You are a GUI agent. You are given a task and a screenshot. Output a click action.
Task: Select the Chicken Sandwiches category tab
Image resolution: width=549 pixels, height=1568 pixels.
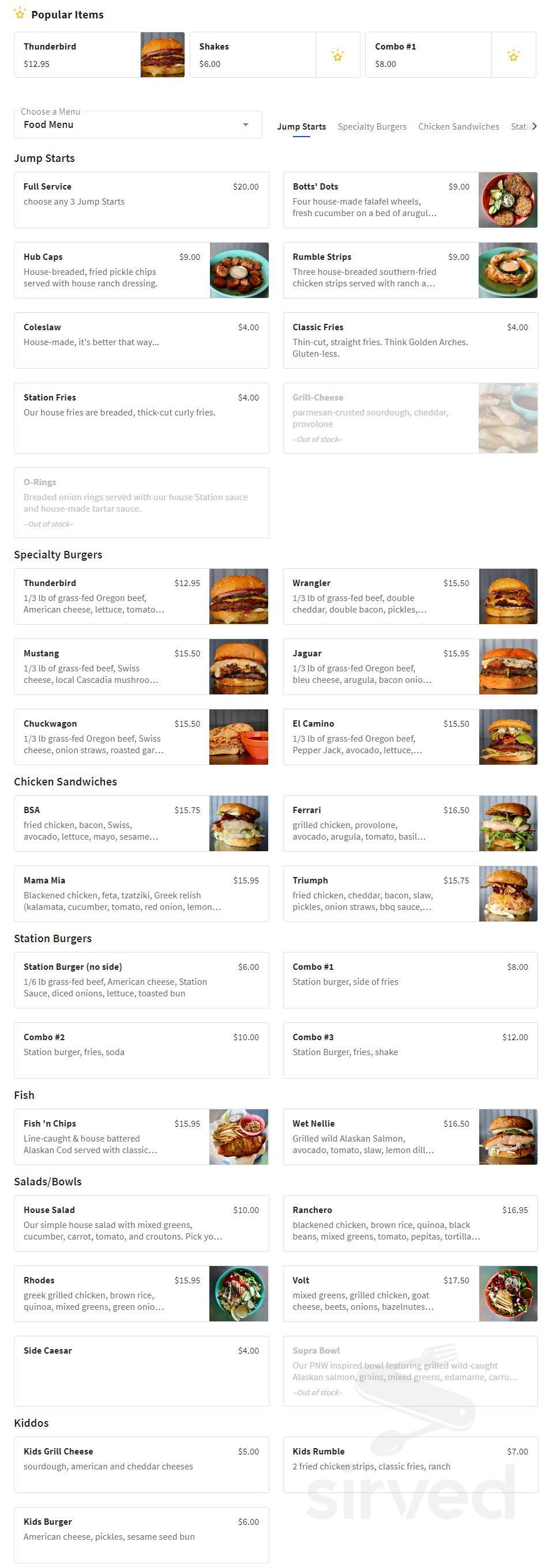(458, 127)
